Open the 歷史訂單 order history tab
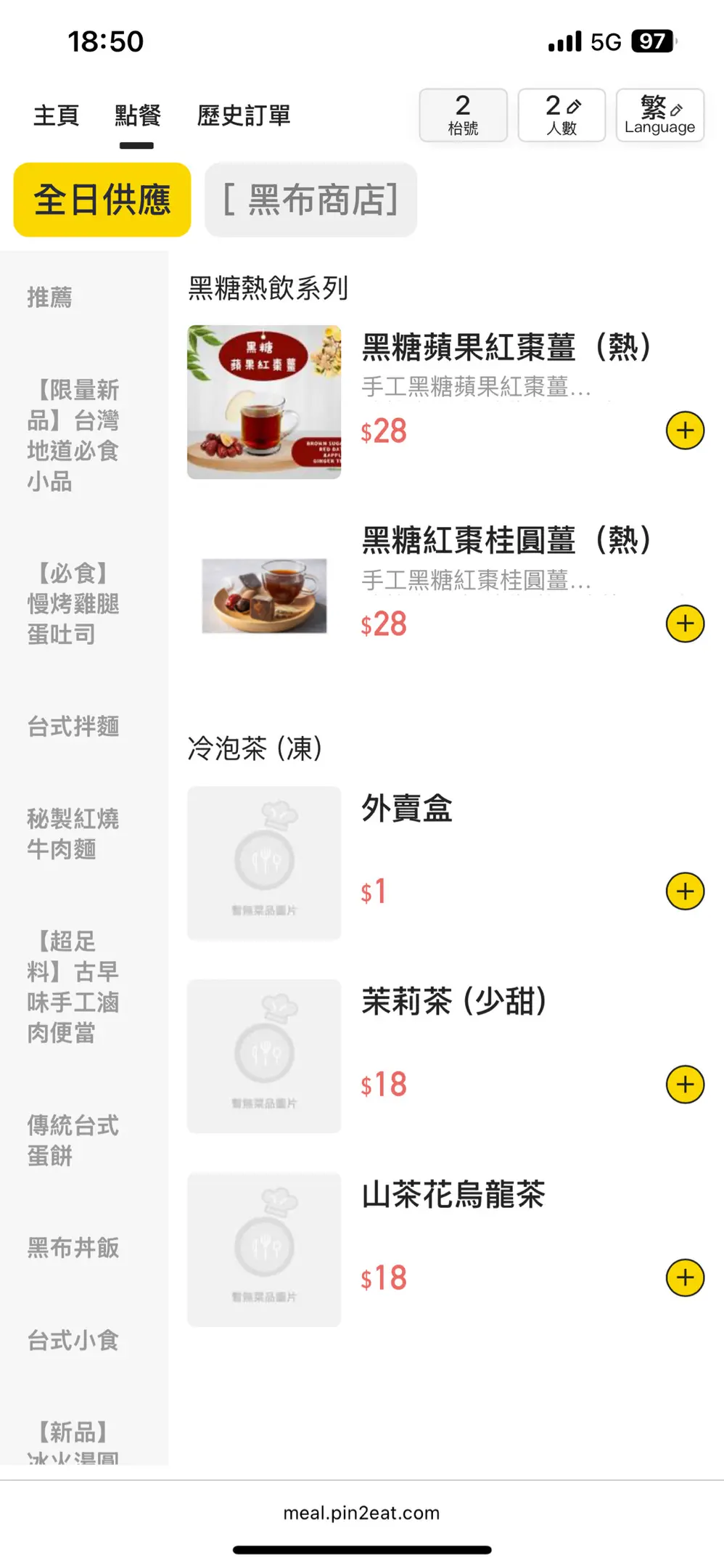The width and height of the screenshot is (724, 1568). click(x=244, y=115)
